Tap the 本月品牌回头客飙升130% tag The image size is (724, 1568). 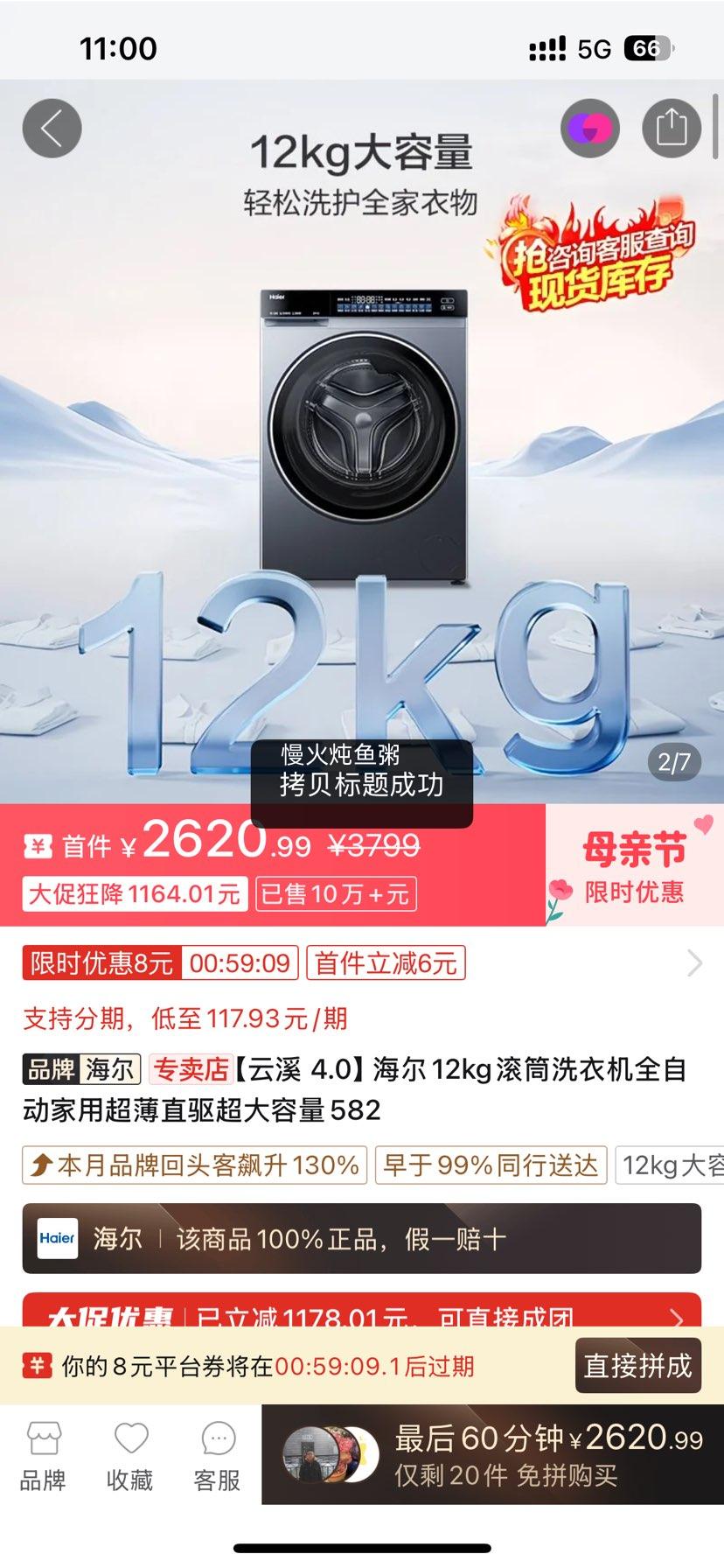coord(195,1165)
